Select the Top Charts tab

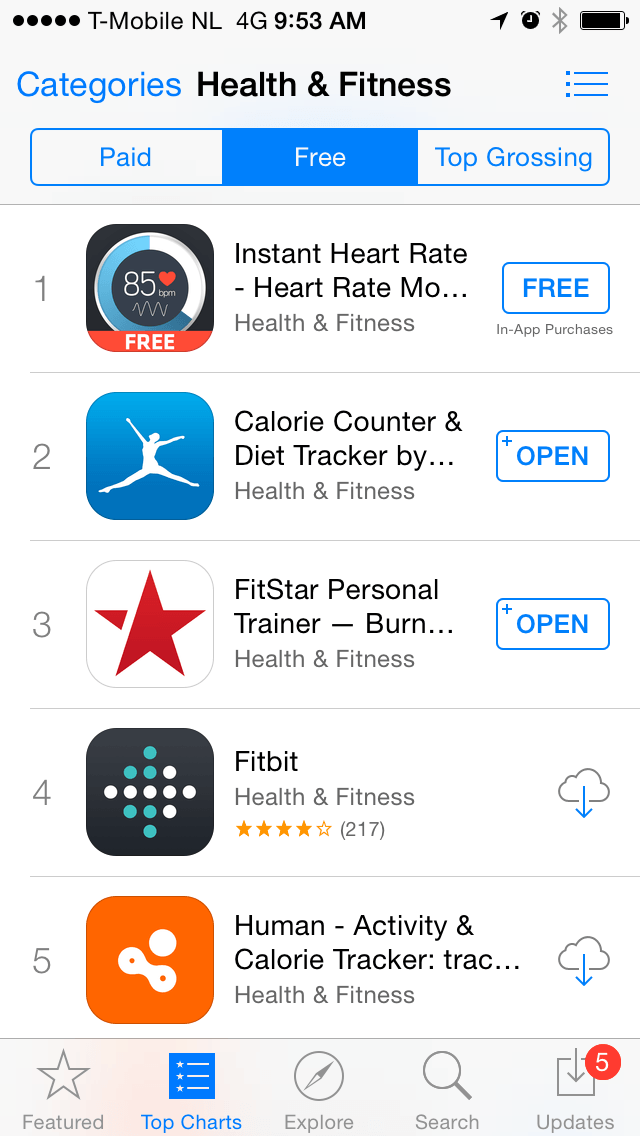click(191, 1089)
